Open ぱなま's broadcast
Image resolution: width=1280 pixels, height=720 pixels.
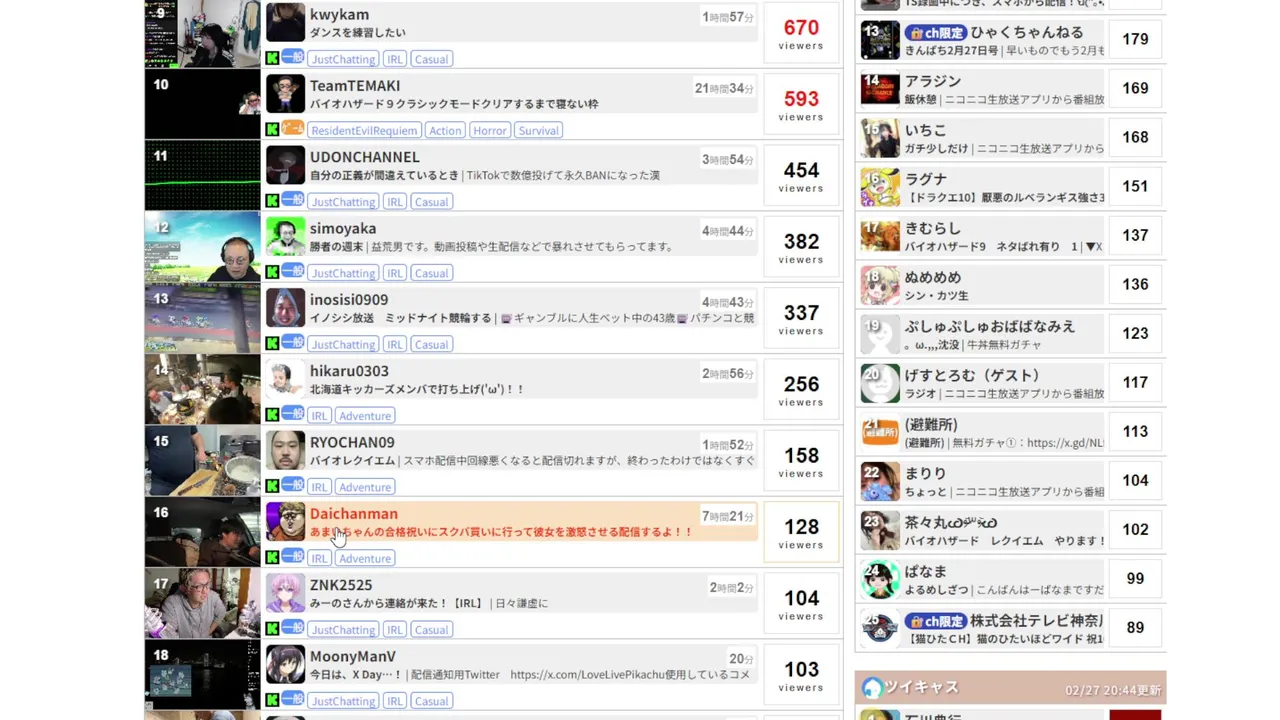coord(926,571)
